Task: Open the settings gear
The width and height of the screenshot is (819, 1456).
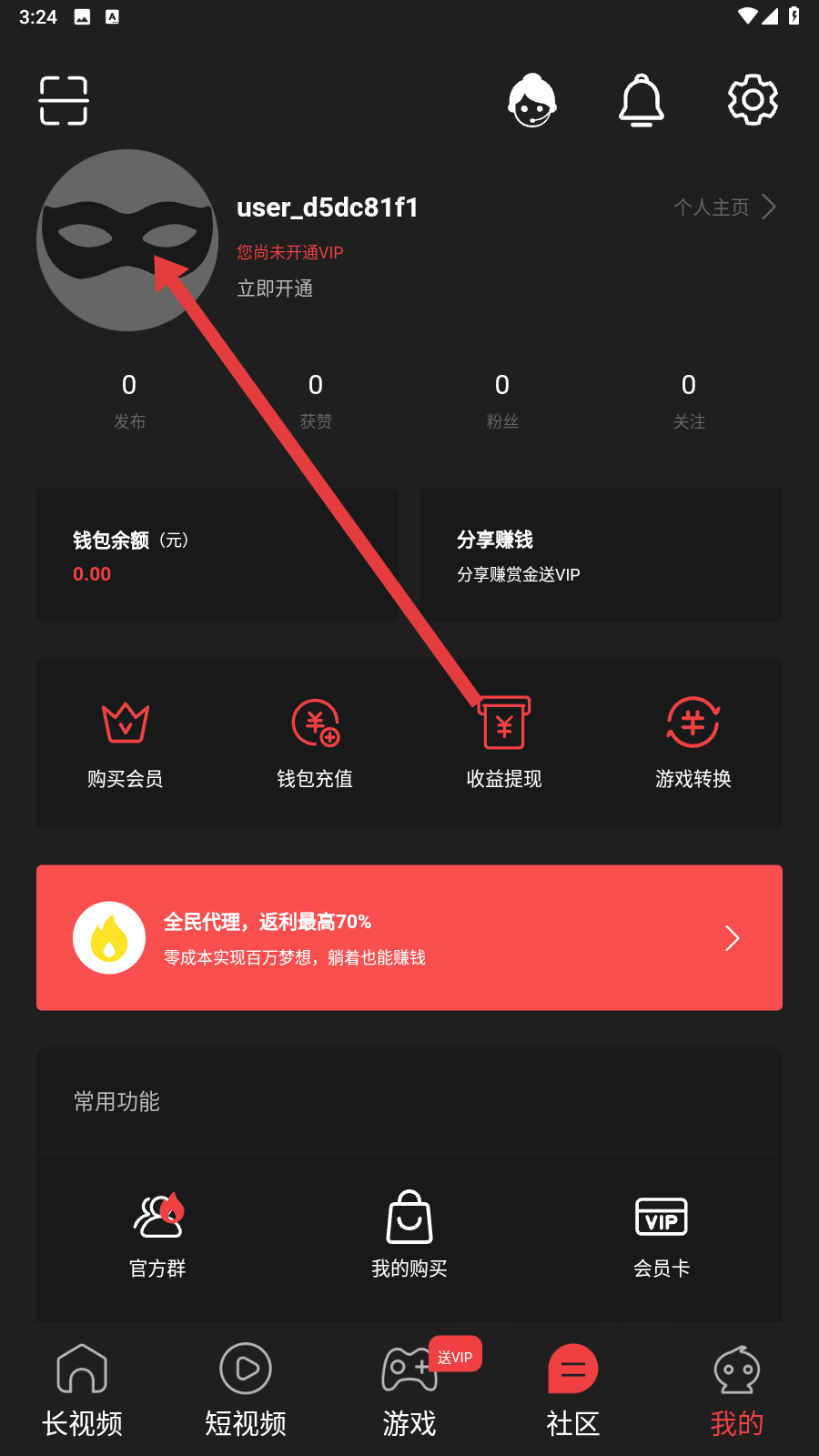Action: click(x=753, y=100)
